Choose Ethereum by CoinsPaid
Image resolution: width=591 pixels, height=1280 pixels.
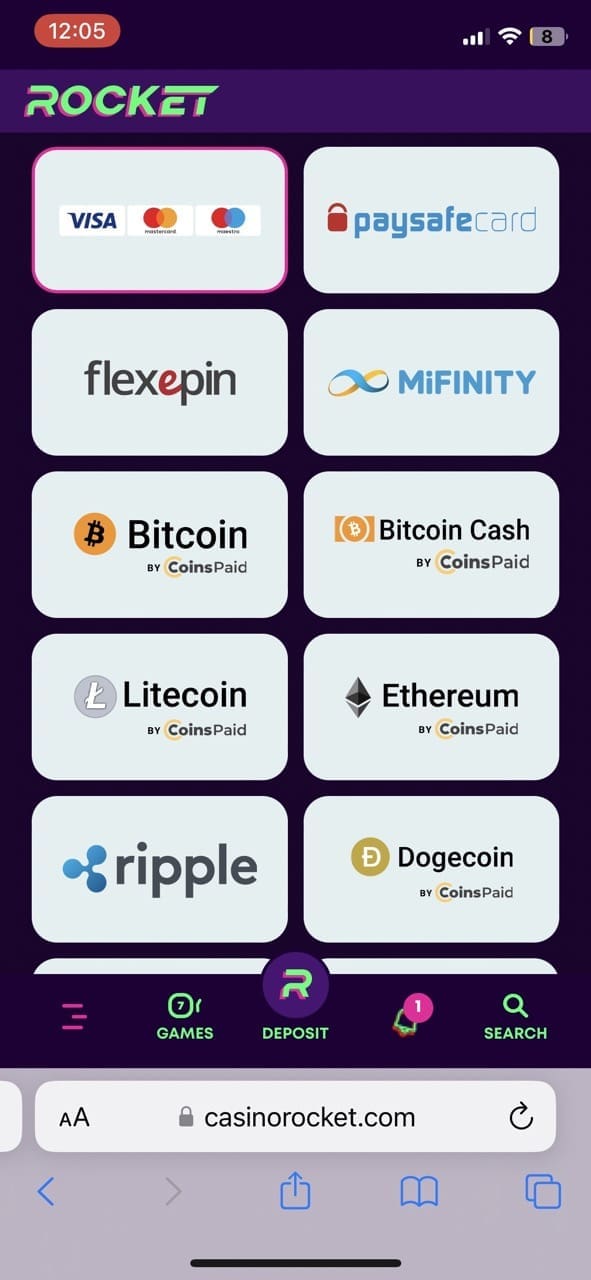coord(431,706)
